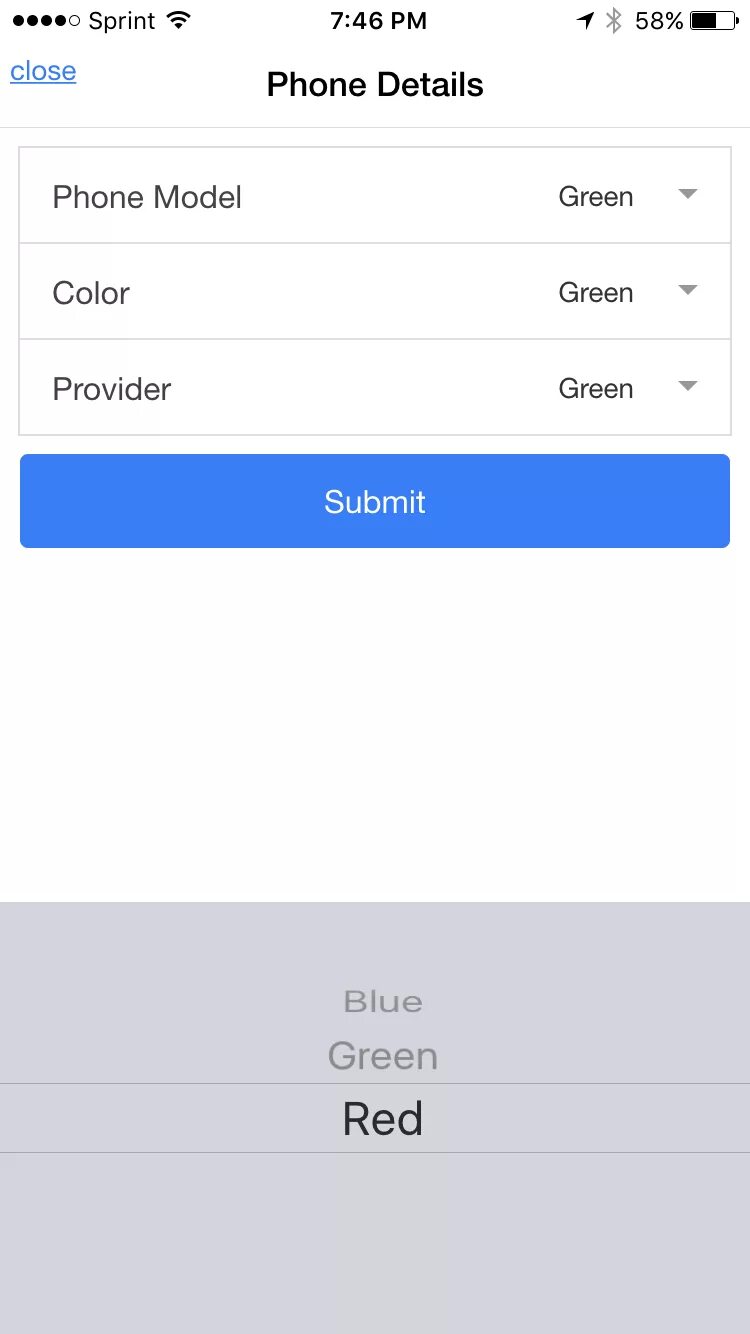750x1334 pixels.
Task: Select Blue from the picker wheel
Action: 382,1001
